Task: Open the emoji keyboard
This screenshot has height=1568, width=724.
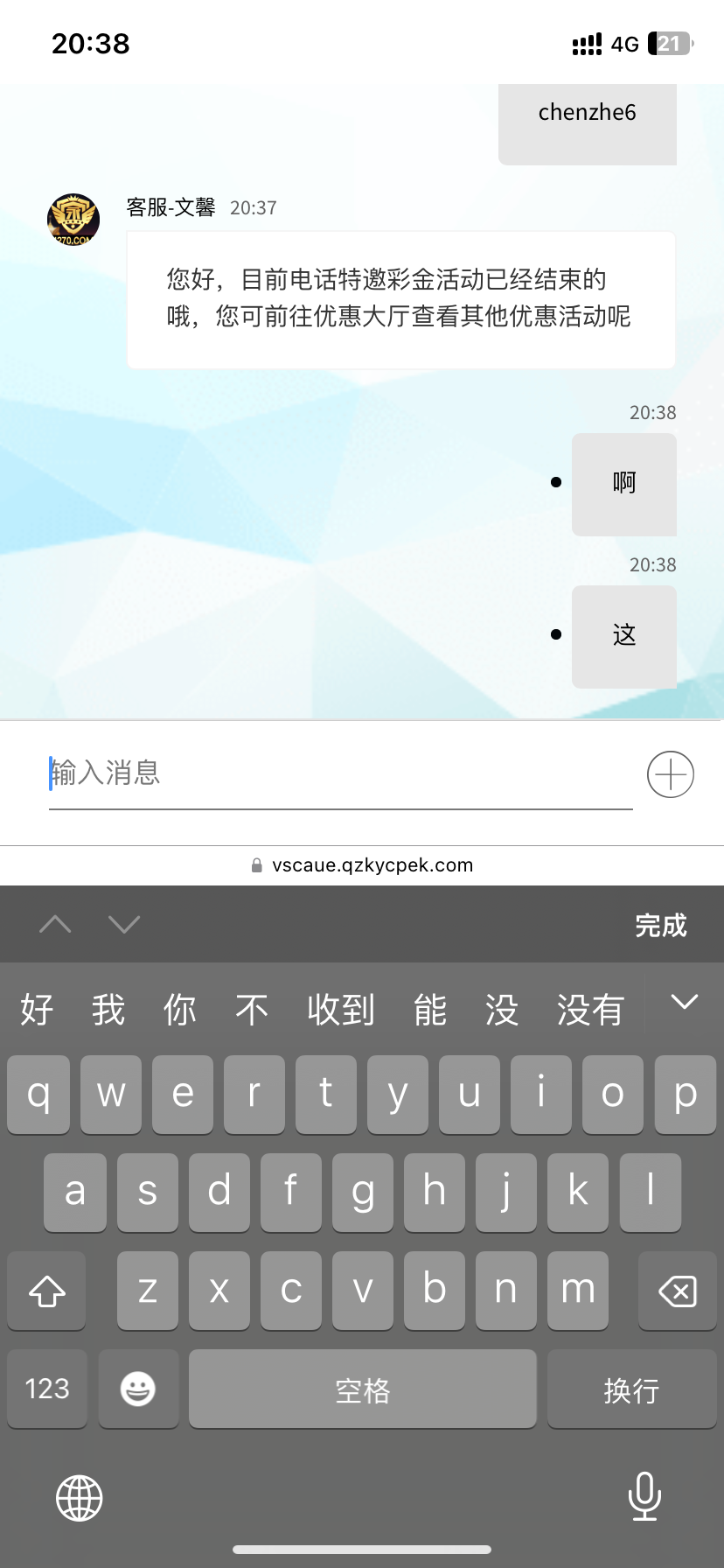Action: point(138,1389)
